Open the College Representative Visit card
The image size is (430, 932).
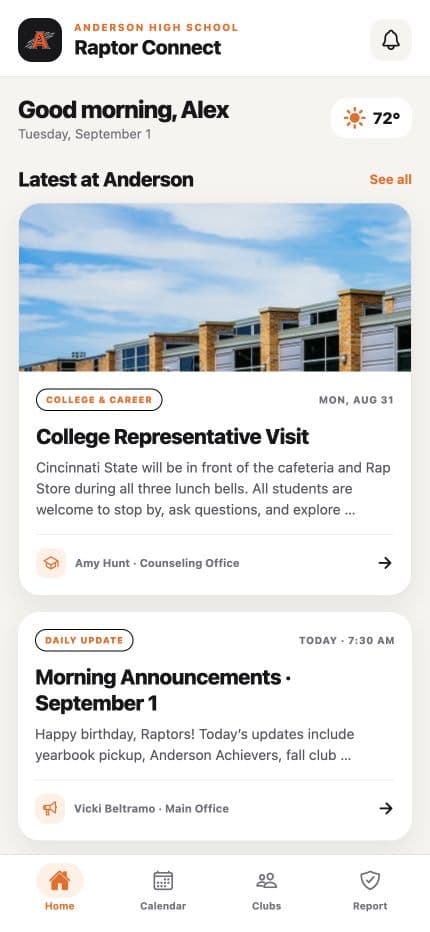coord(215,399)
